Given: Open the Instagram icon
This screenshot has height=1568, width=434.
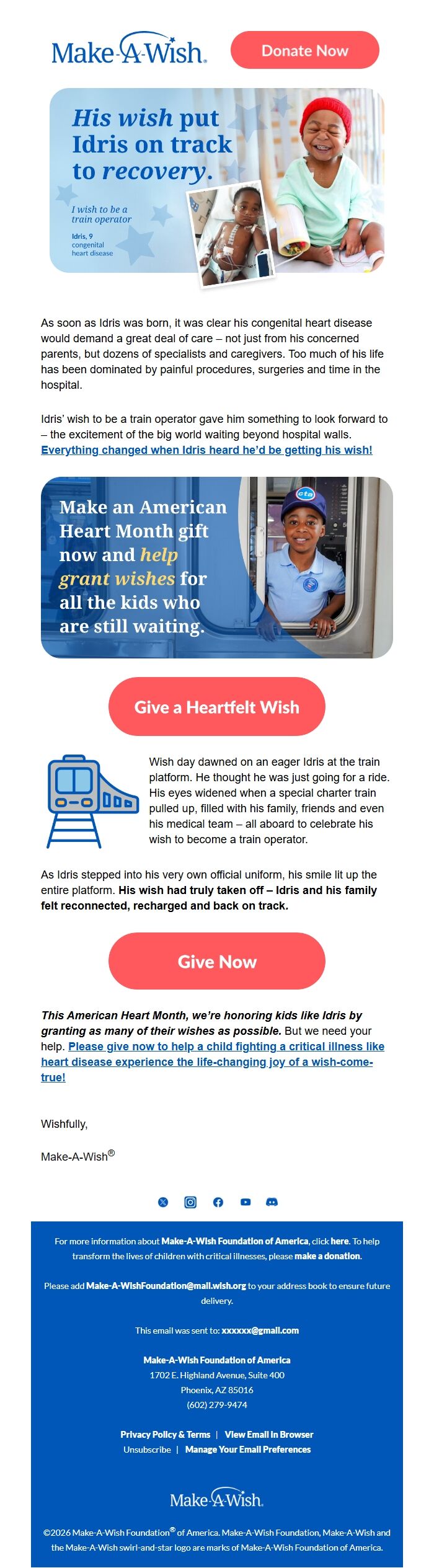Looking at the screenshot, I should tap(190, 1202).
